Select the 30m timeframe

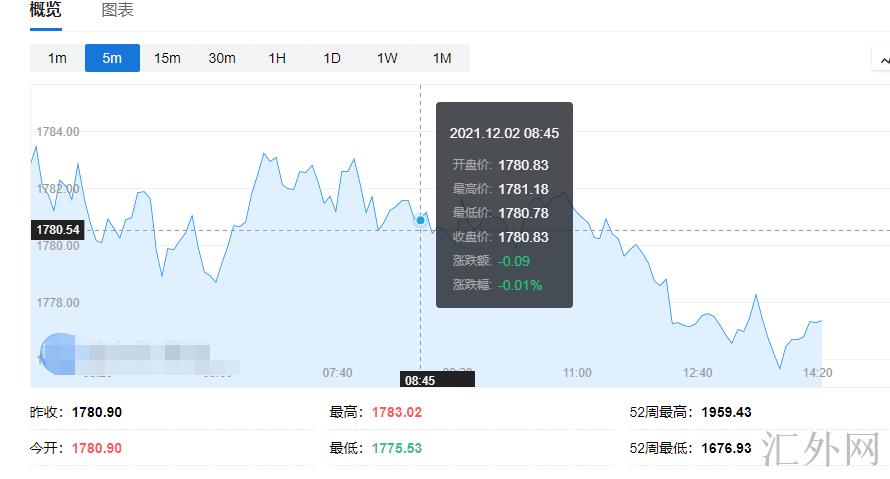point(222,58)
